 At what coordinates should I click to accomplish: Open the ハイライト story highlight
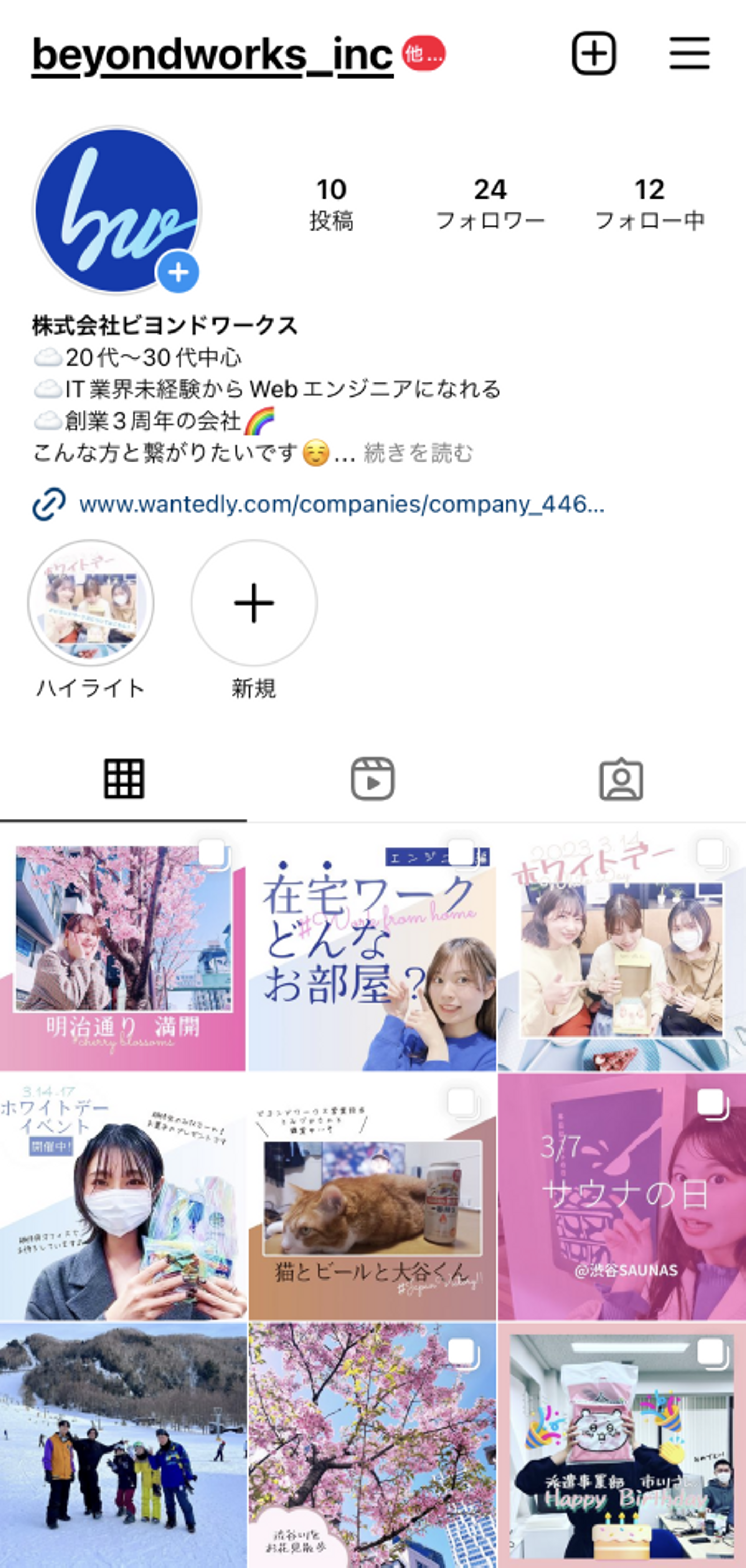click(91, 602)
